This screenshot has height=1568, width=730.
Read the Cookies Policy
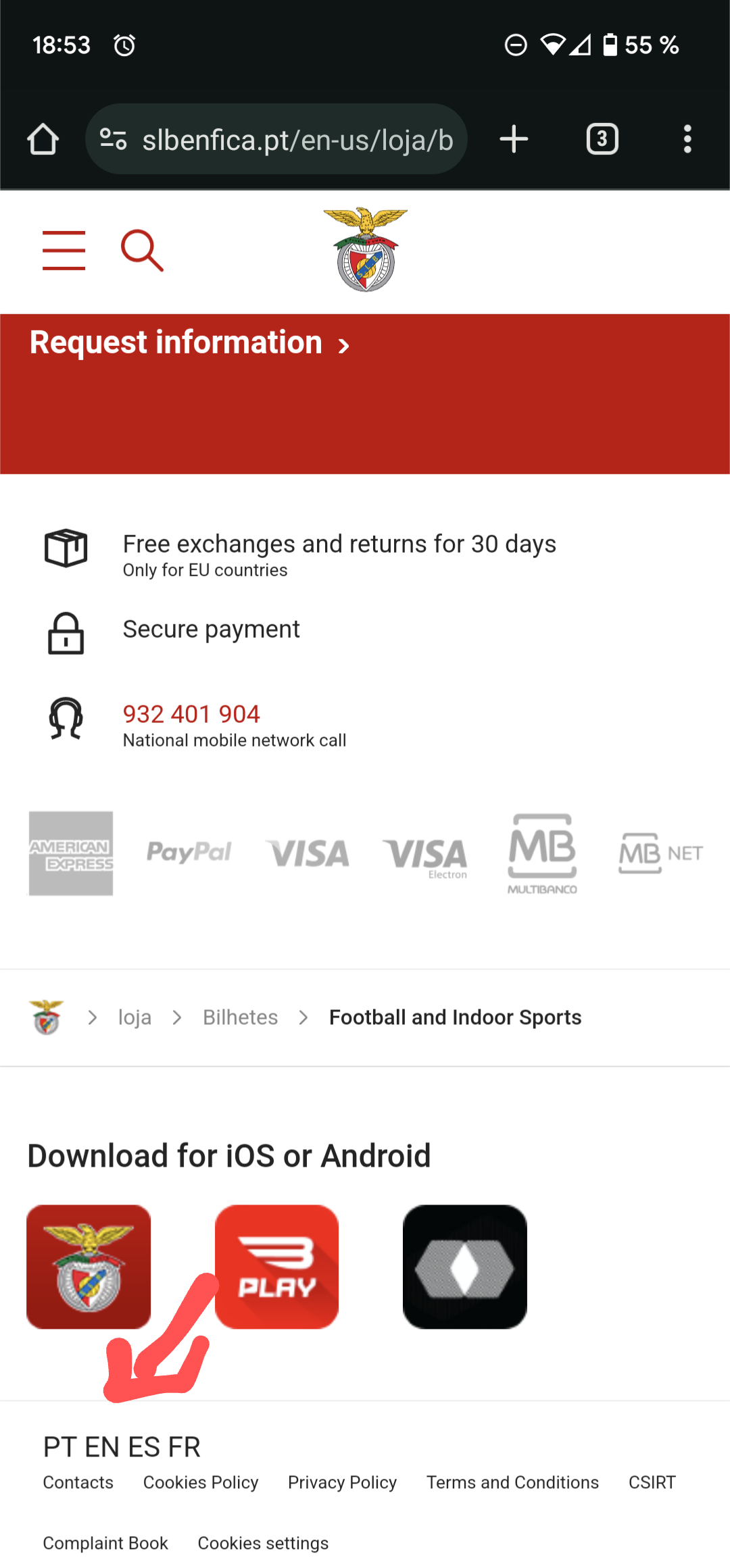click(x=201, y=1482)
